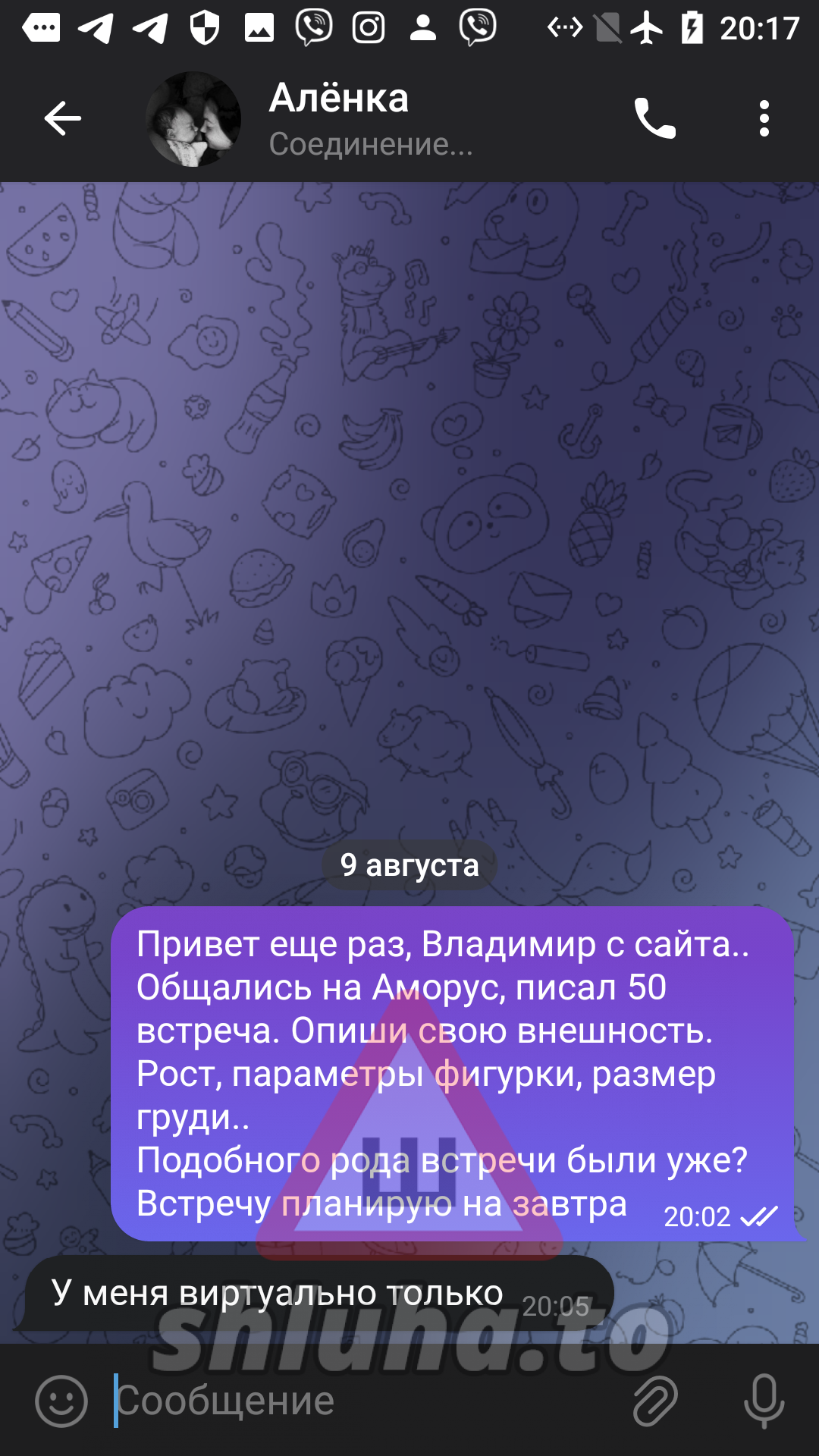Open the emoji picker
The image size is (819, 1456).
[x=61, y=1401]
